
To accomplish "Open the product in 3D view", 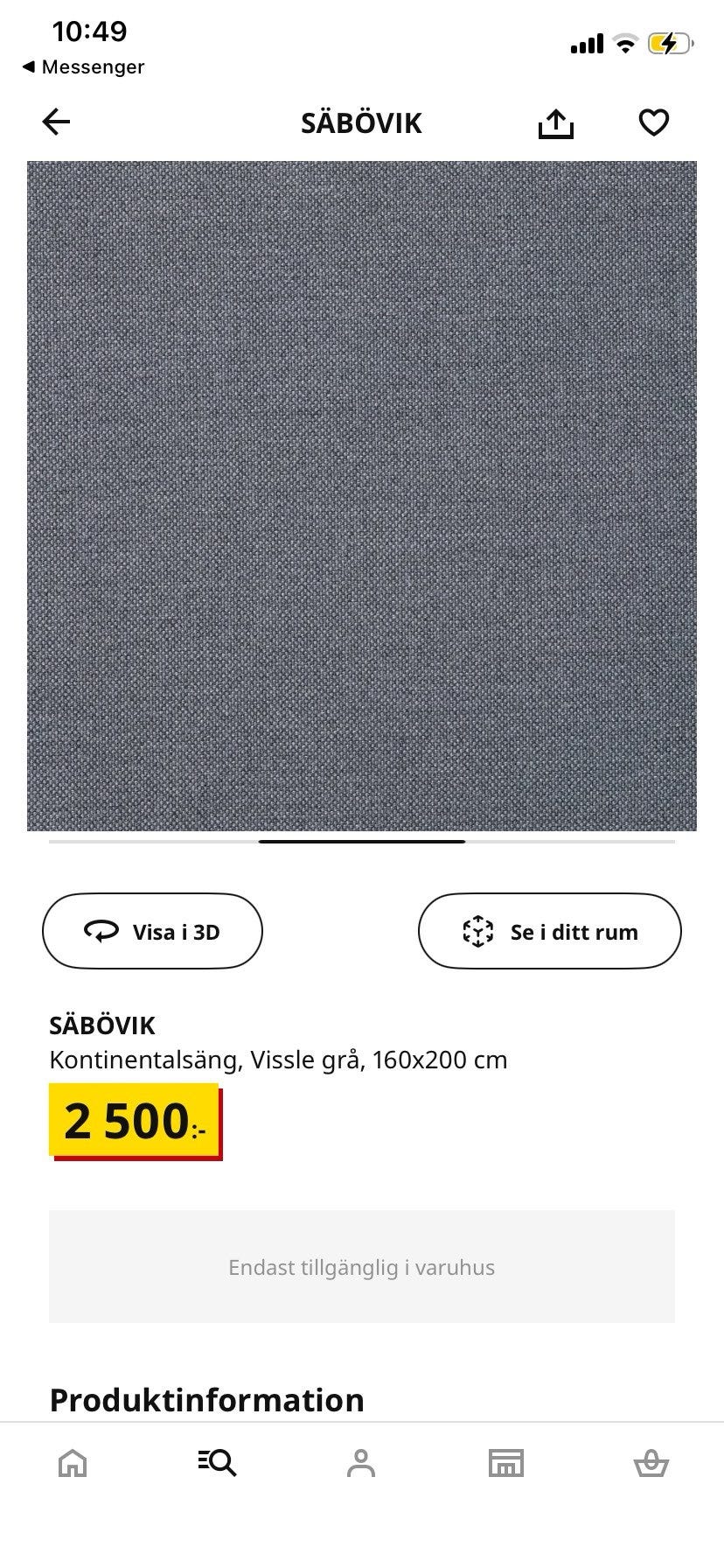I will [152, 930].
